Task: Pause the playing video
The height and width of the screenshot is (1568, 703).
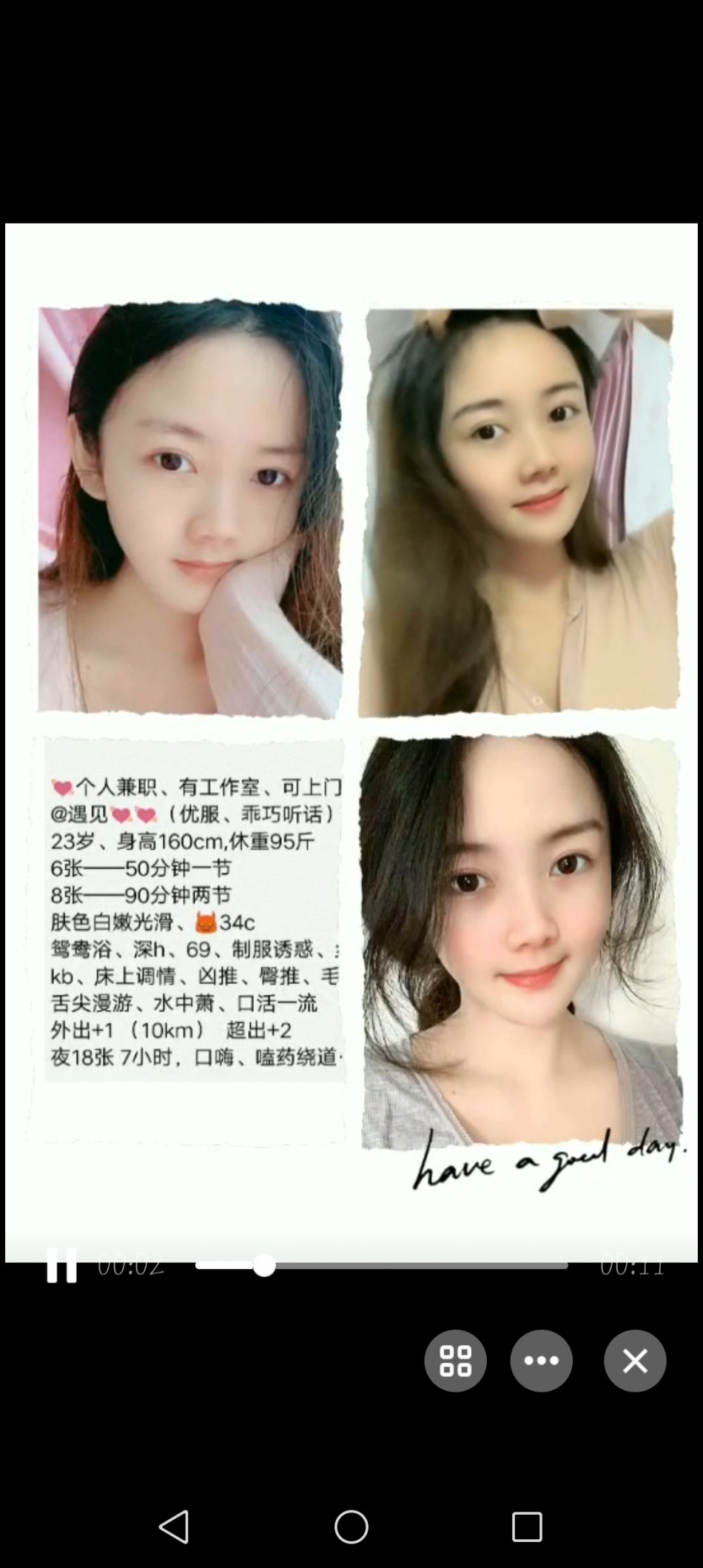Action: pos(61,1265)
